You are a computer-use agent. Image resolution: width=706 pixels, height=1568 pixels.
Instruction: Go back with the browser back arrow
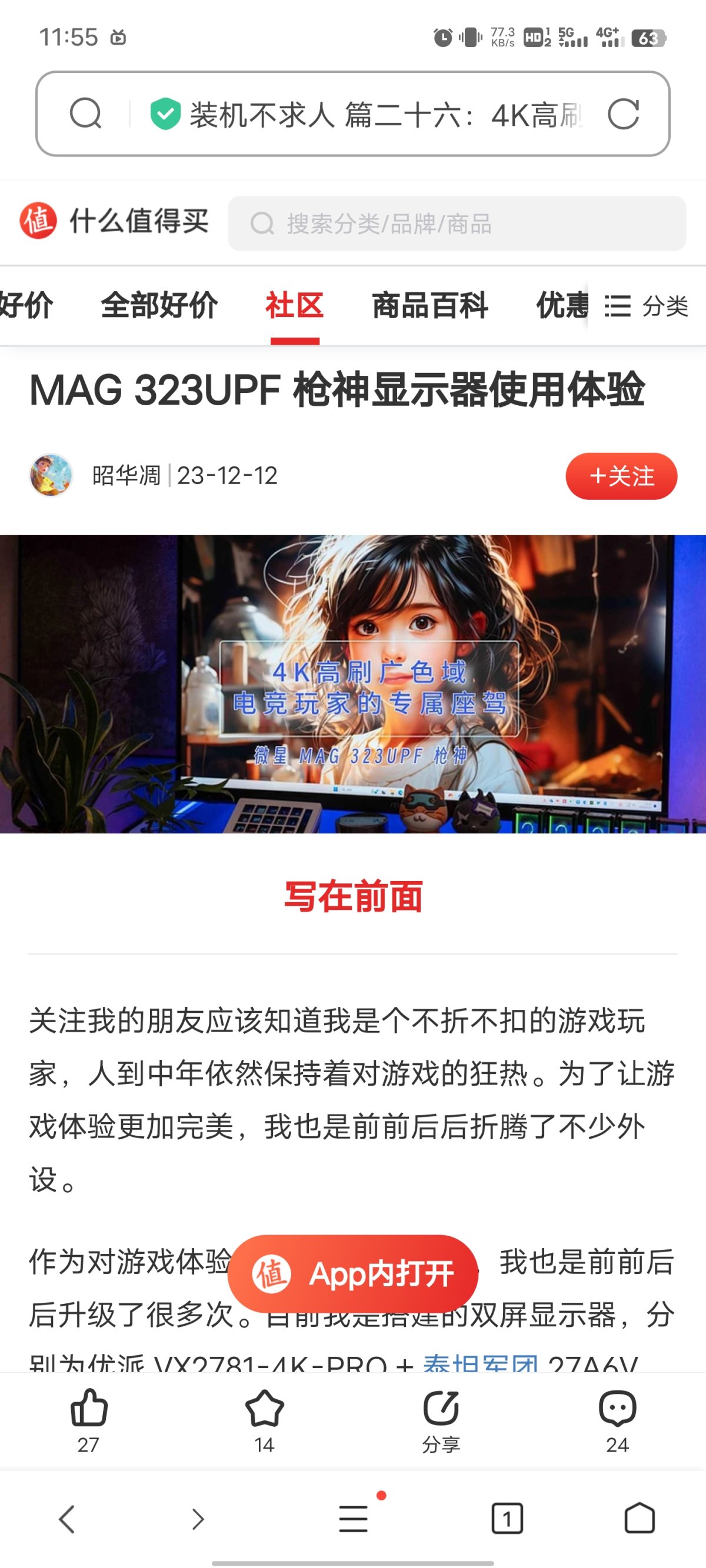point(67,1519)
